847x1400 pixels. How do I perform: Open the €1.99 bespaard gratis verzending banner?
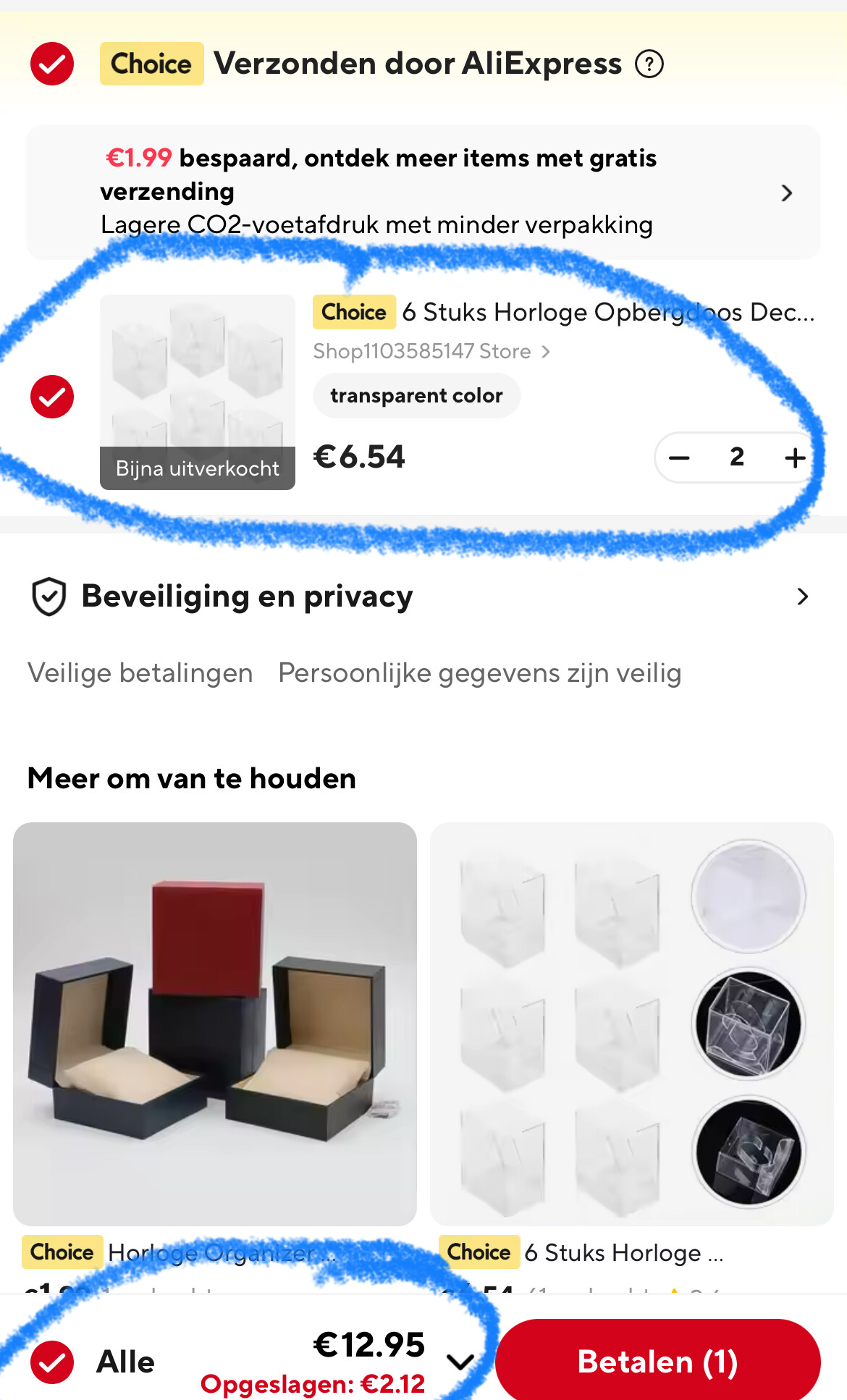[423, 192]
